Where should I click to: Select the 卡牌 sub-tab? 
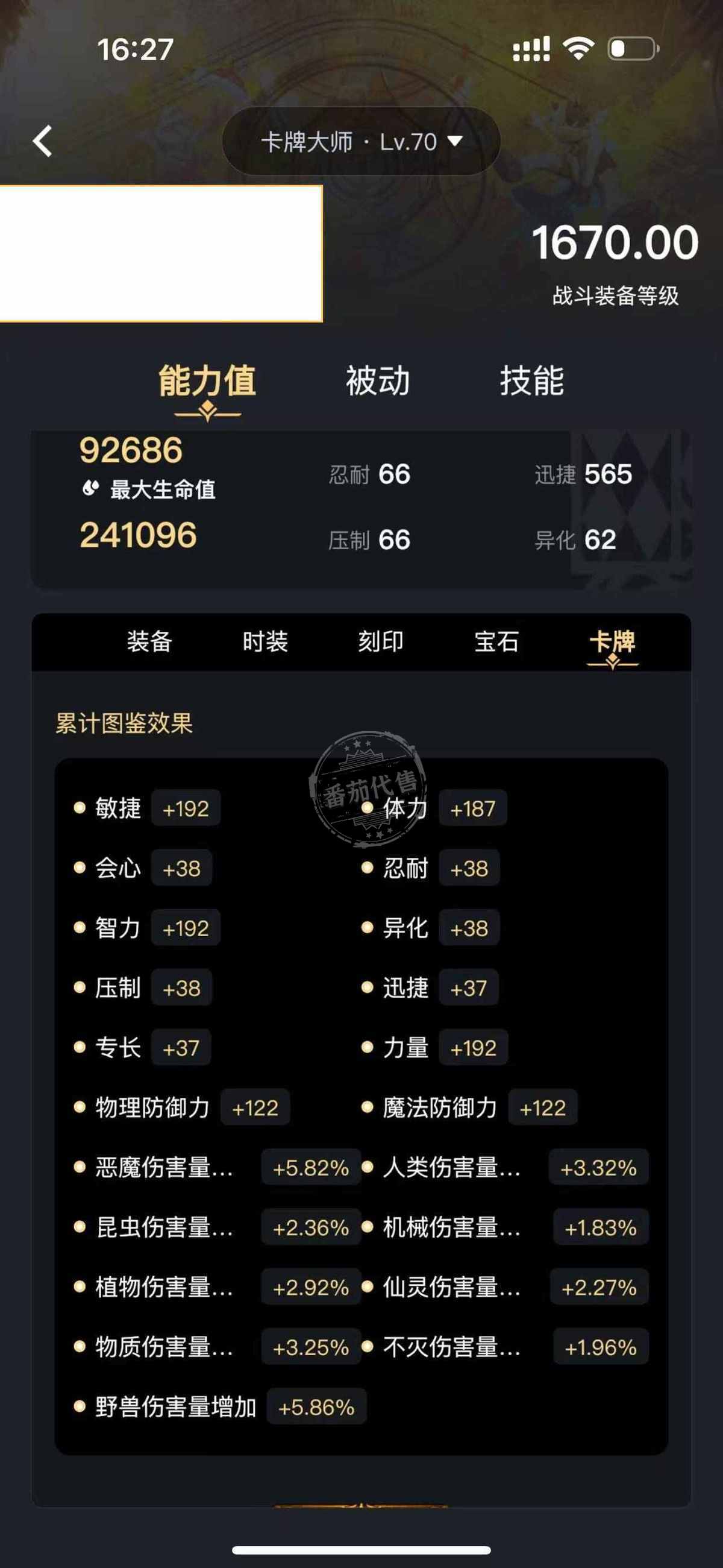tap(612, 641)
